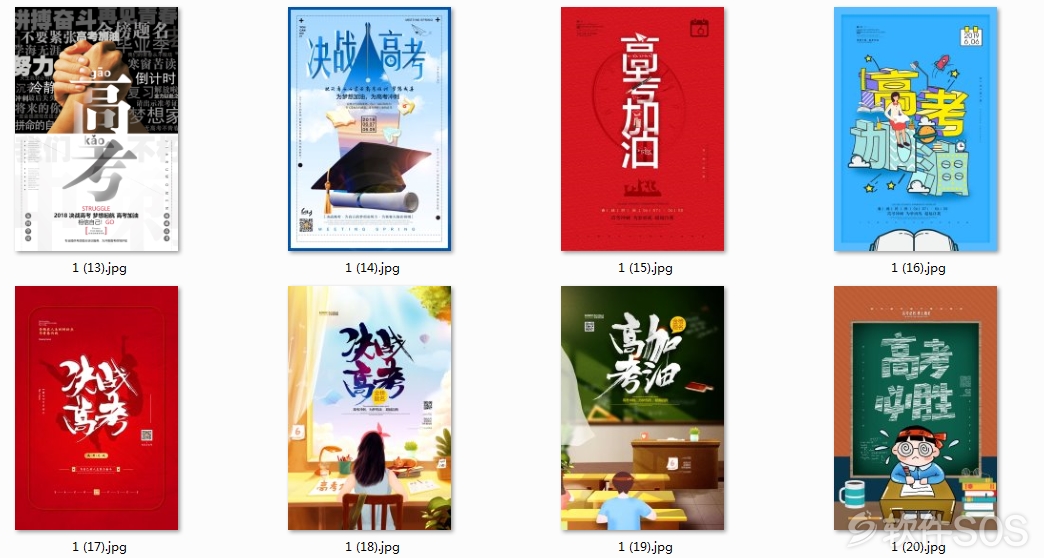Select the 1 (16).jpg blue cartoon poster

916,129
